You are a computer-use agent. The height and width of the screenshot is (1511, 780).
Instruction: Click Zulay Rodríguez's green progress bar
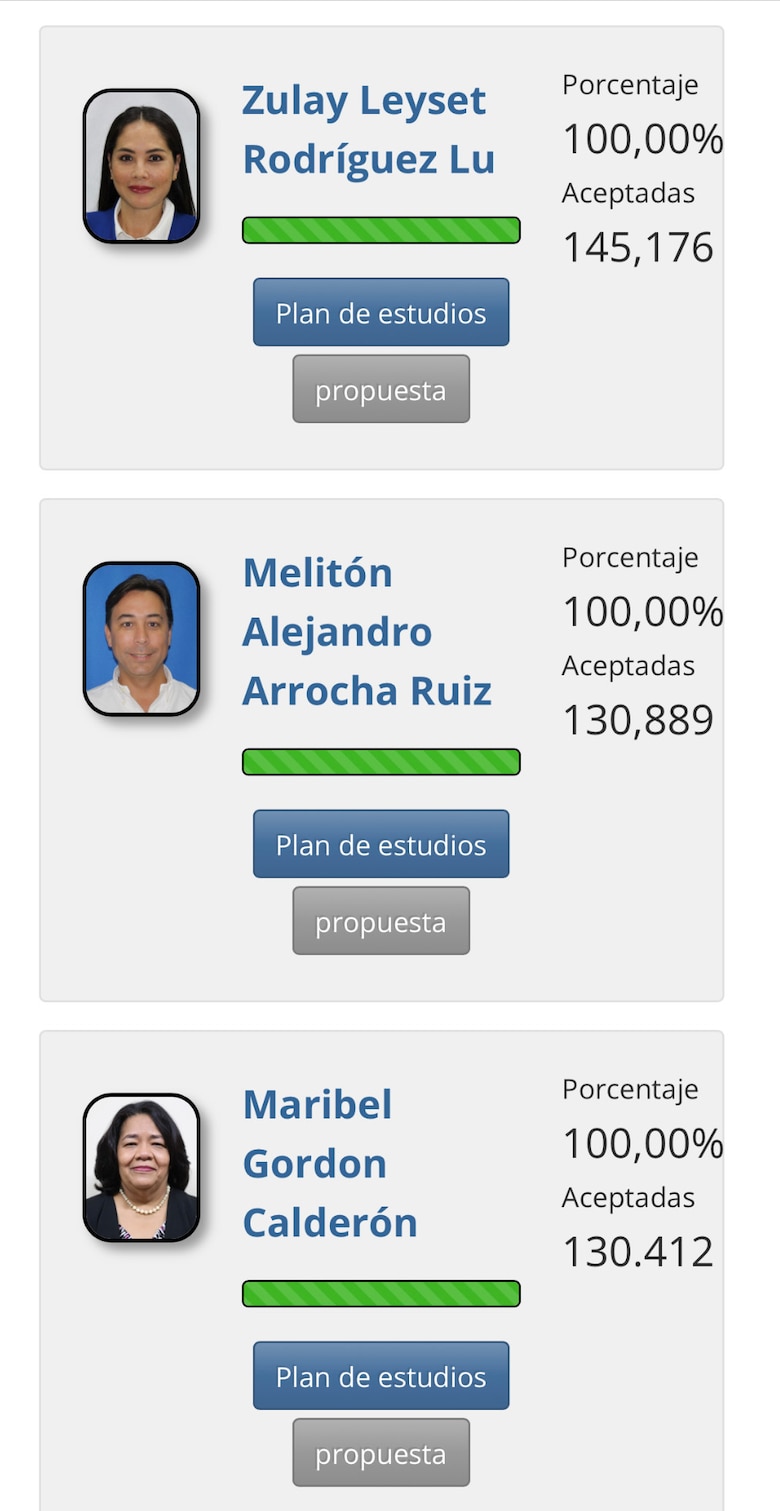pyautogui.click(x=380, y=230)
